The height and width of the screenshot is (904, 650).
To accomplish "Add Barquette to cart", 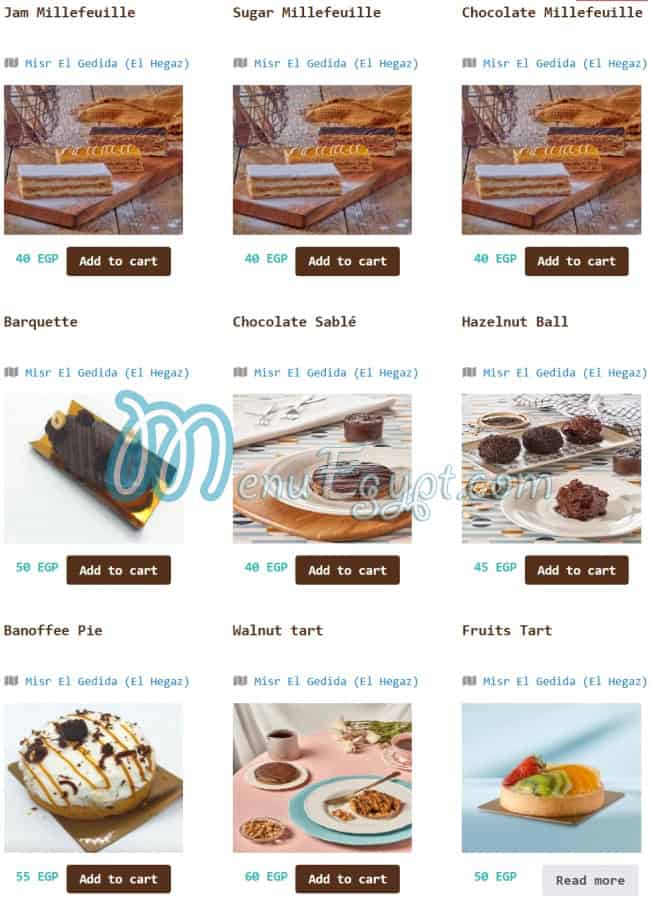I will (118, 570).
